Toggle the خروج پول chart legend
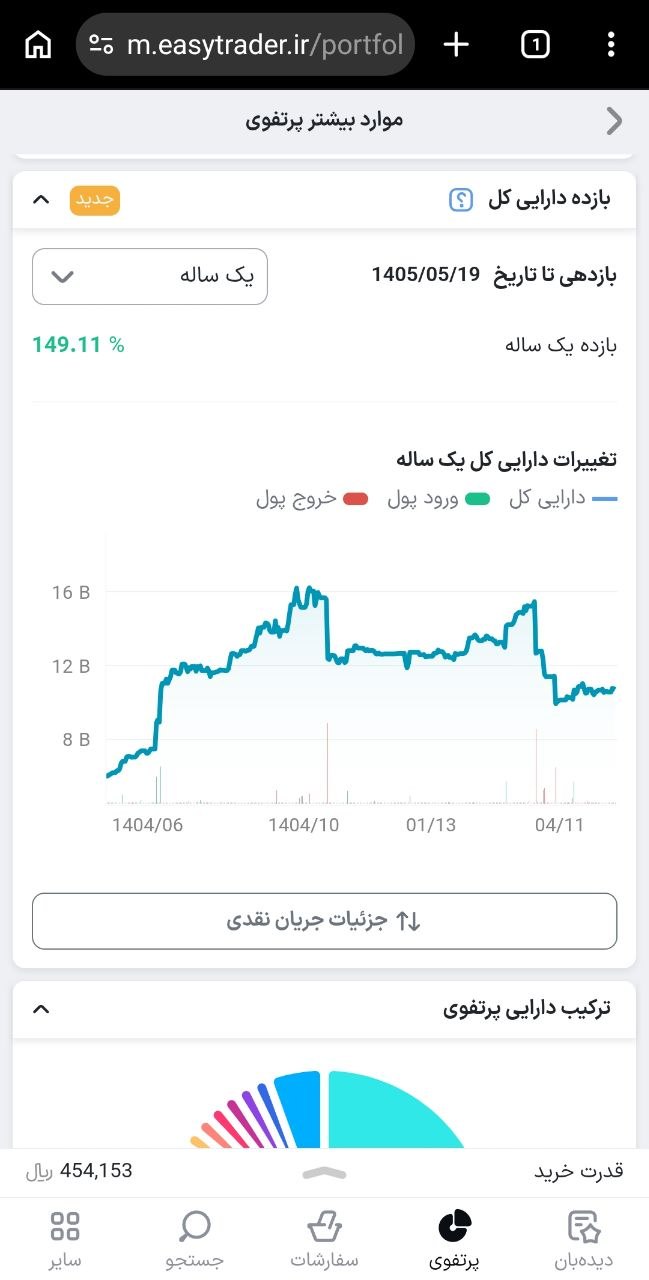The height and width of the screenshot is (1280, 649). 312,498
